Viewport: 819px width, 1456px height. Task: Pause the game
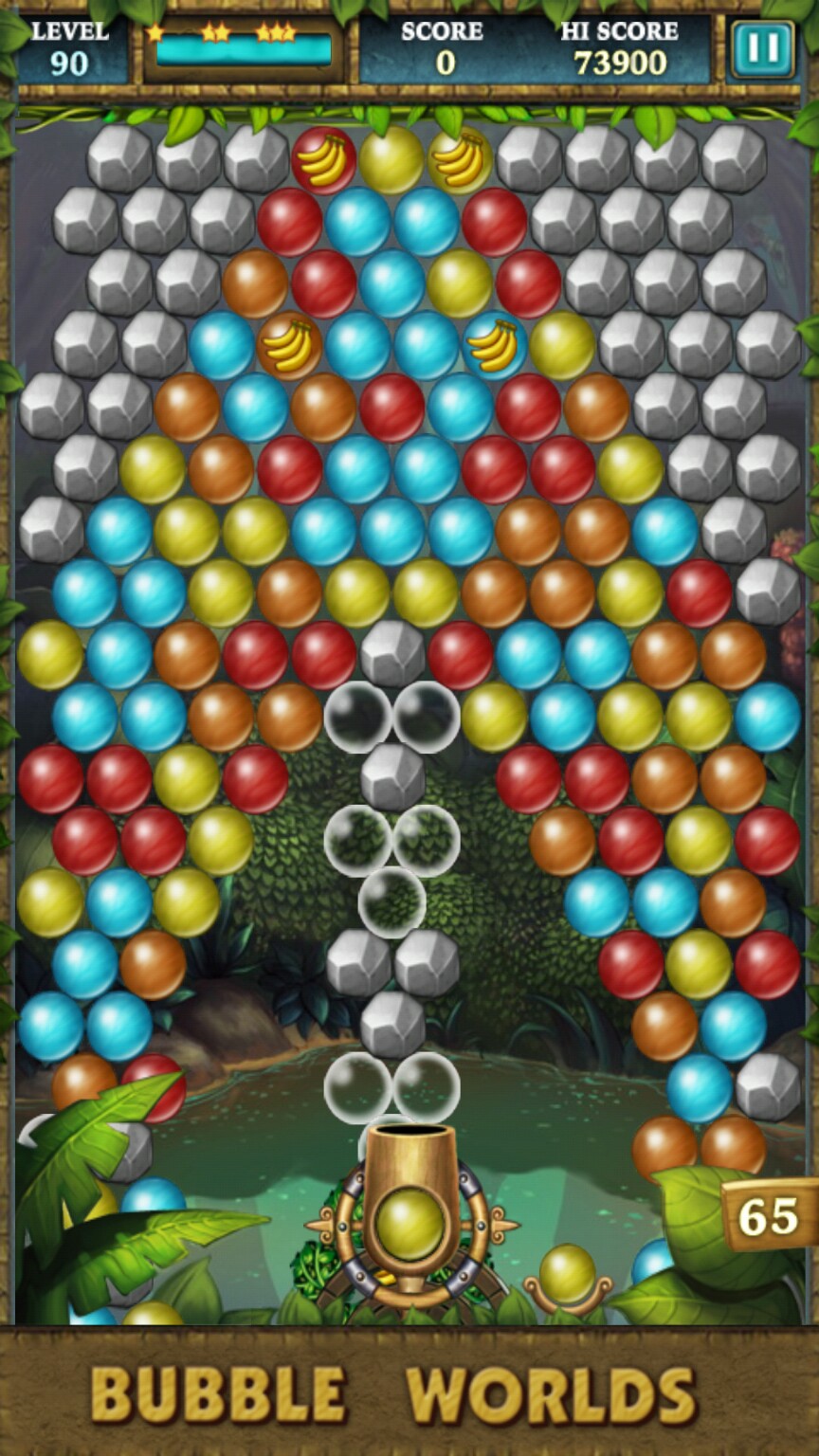point(762,48)
